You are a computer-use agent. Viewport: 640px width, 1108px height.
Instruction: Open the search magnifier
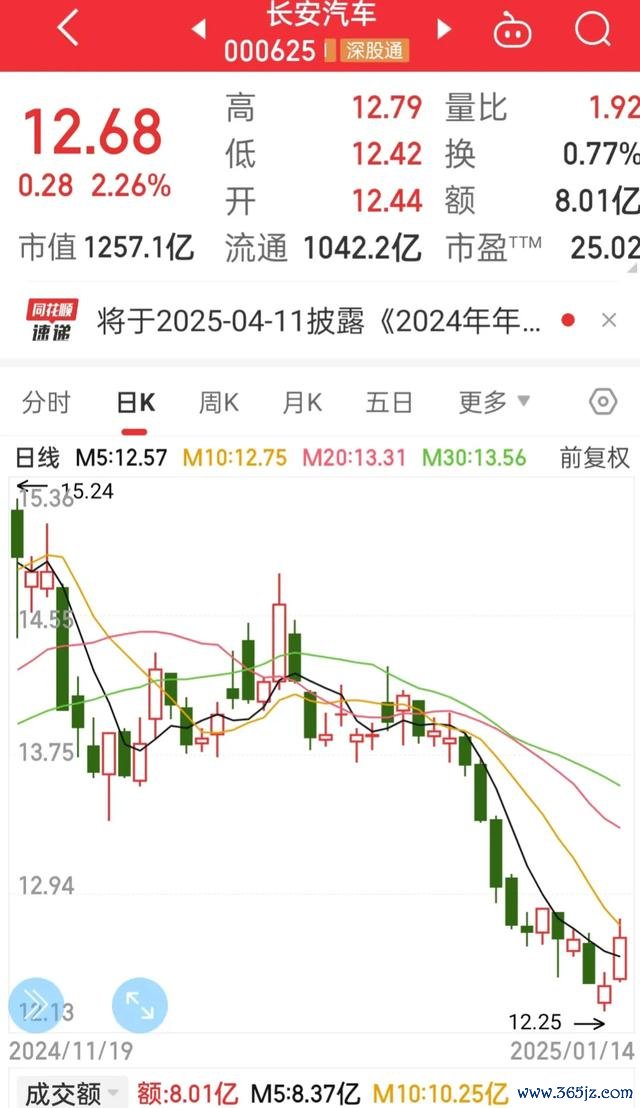point(592,29)
